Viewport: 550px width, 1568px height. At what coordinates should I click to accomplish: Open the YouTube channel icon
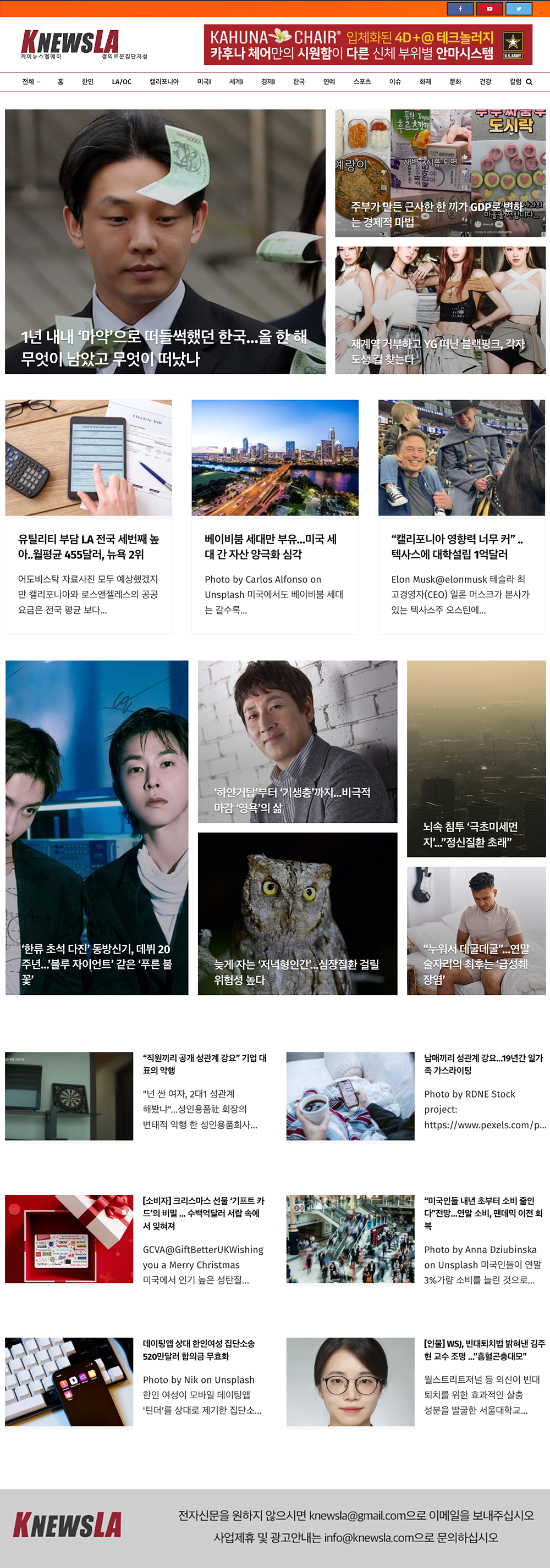click(489, 9)
